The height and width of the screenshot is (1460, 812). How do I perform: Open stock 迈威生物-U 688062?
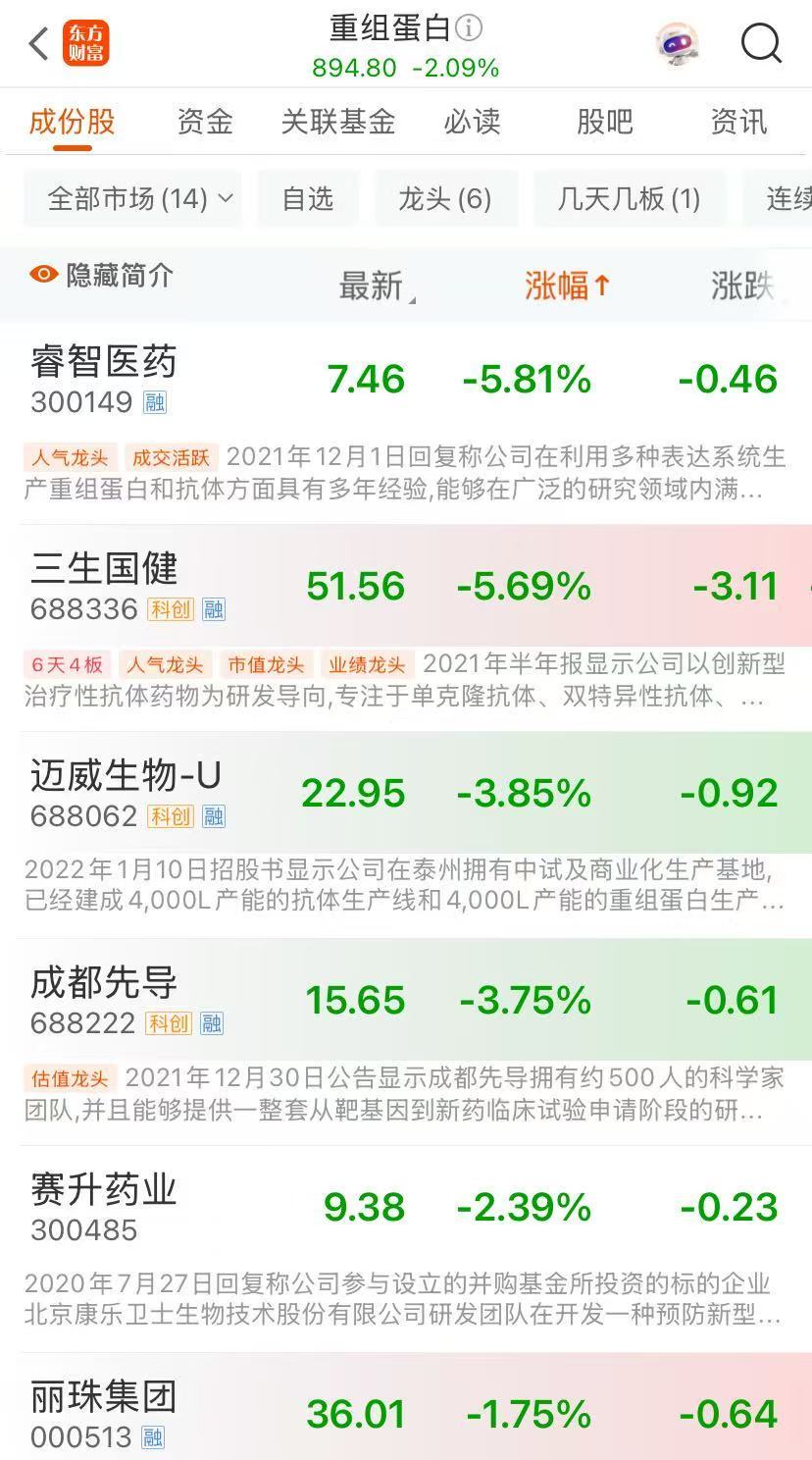[x=406, y=835]
